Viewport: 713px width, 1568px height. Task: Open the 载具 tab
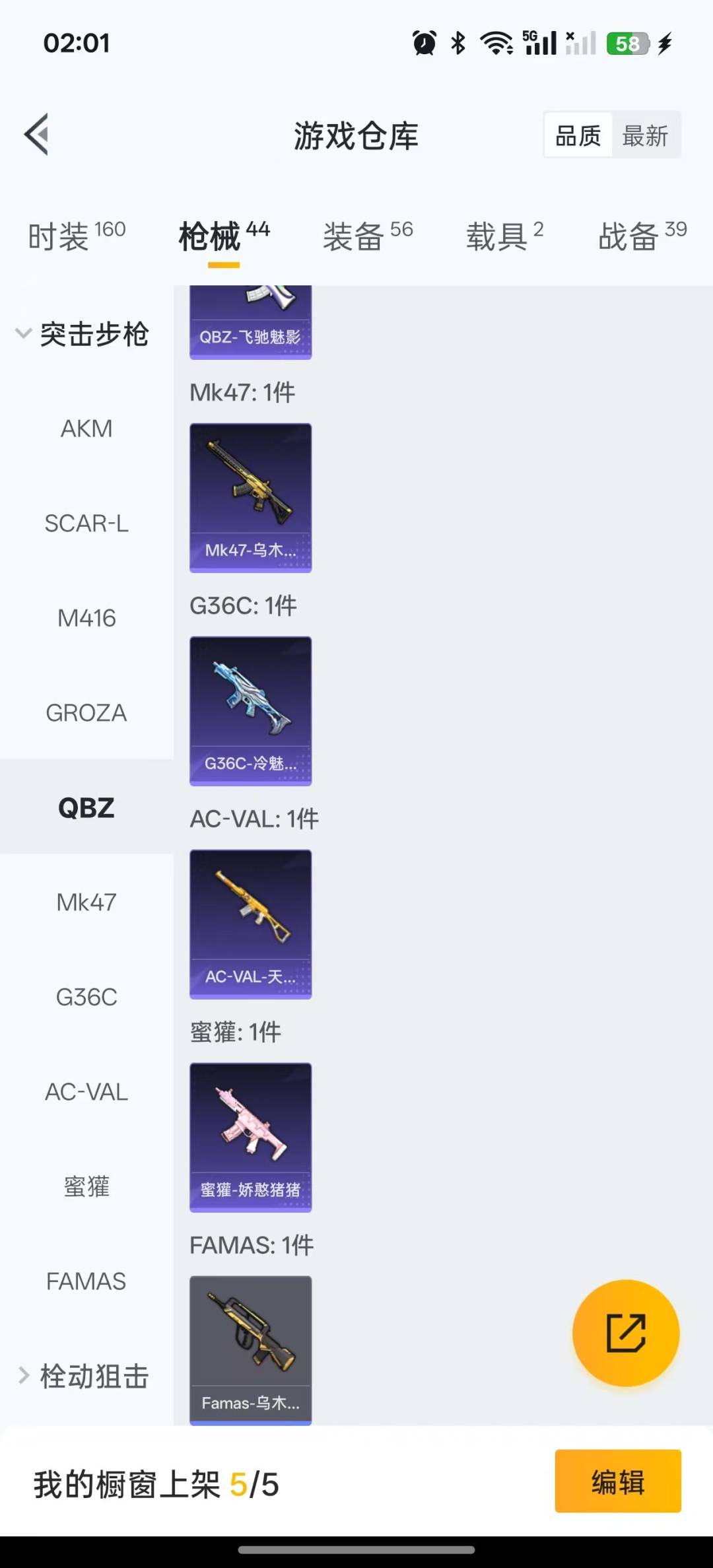click(504, 236)
